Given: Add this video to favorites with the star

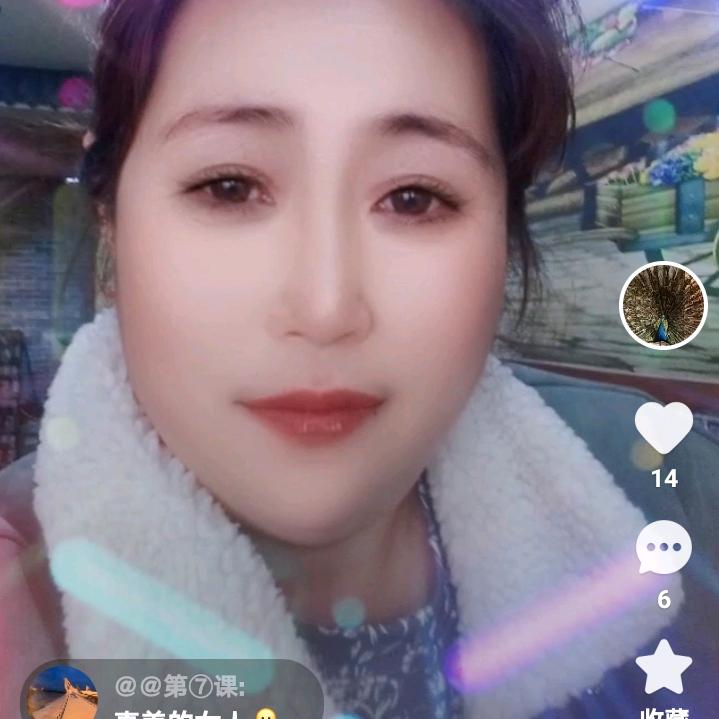Looking at the screenshot, I should [664, 667].
